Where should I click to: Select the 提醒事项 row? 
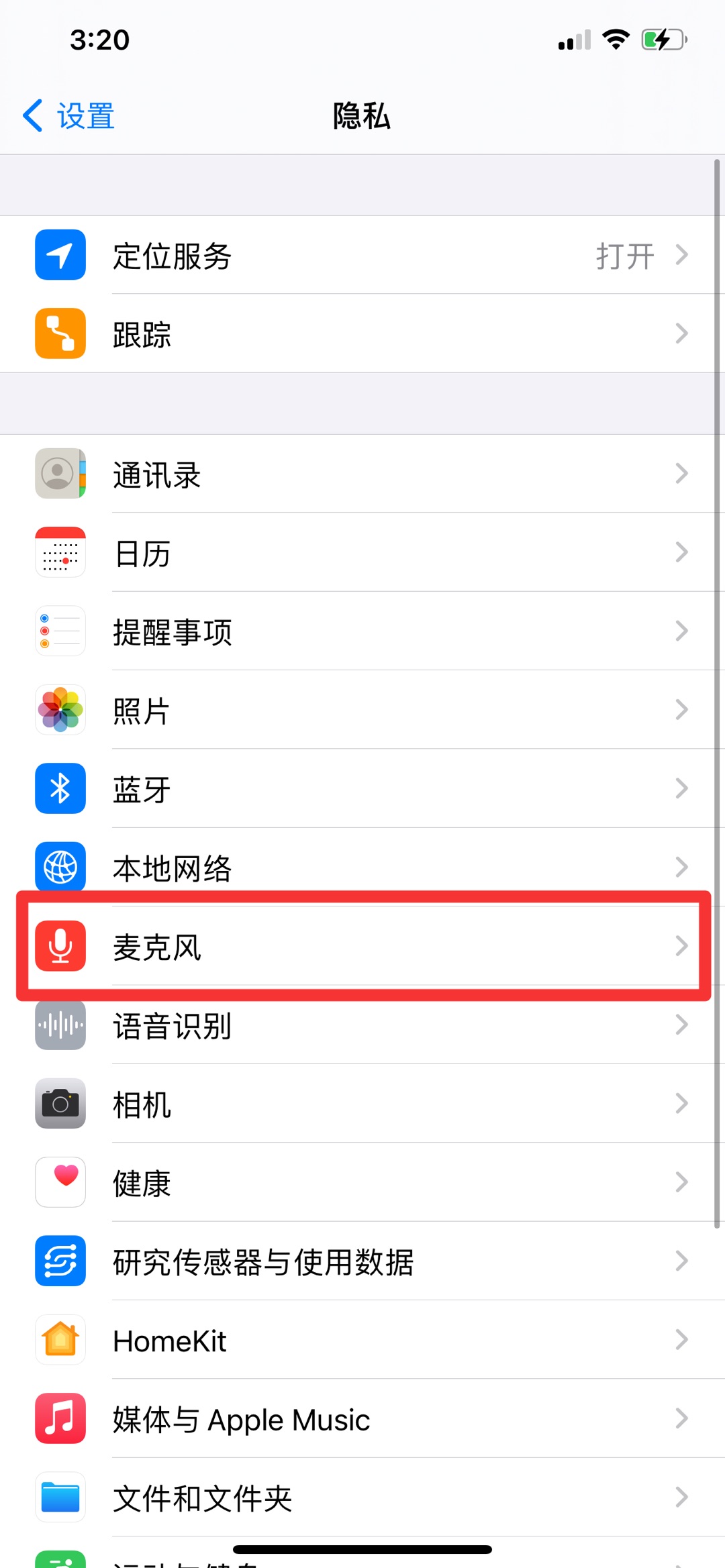click(362, 631)
